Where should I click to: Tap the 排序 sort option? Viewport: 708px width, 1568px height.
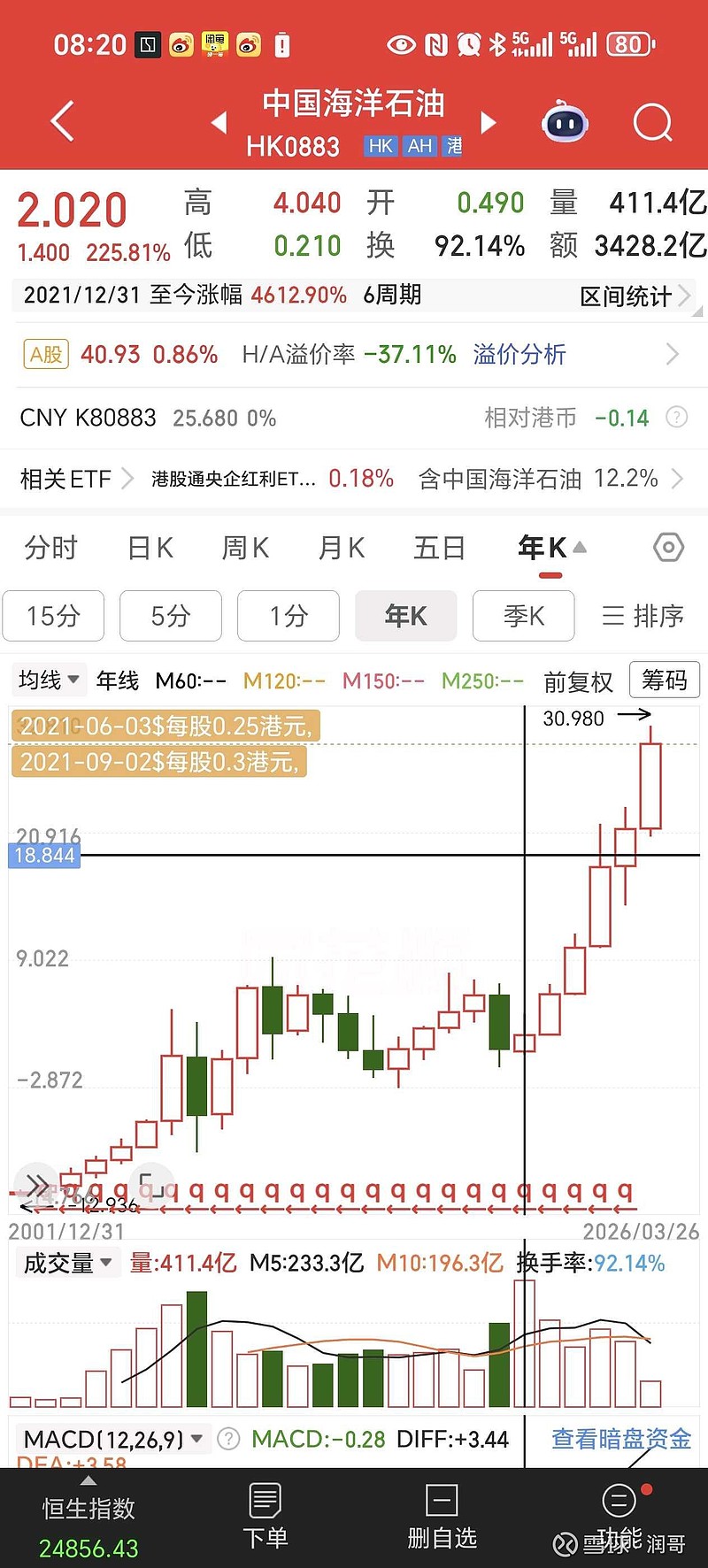[x=643, y=615]
